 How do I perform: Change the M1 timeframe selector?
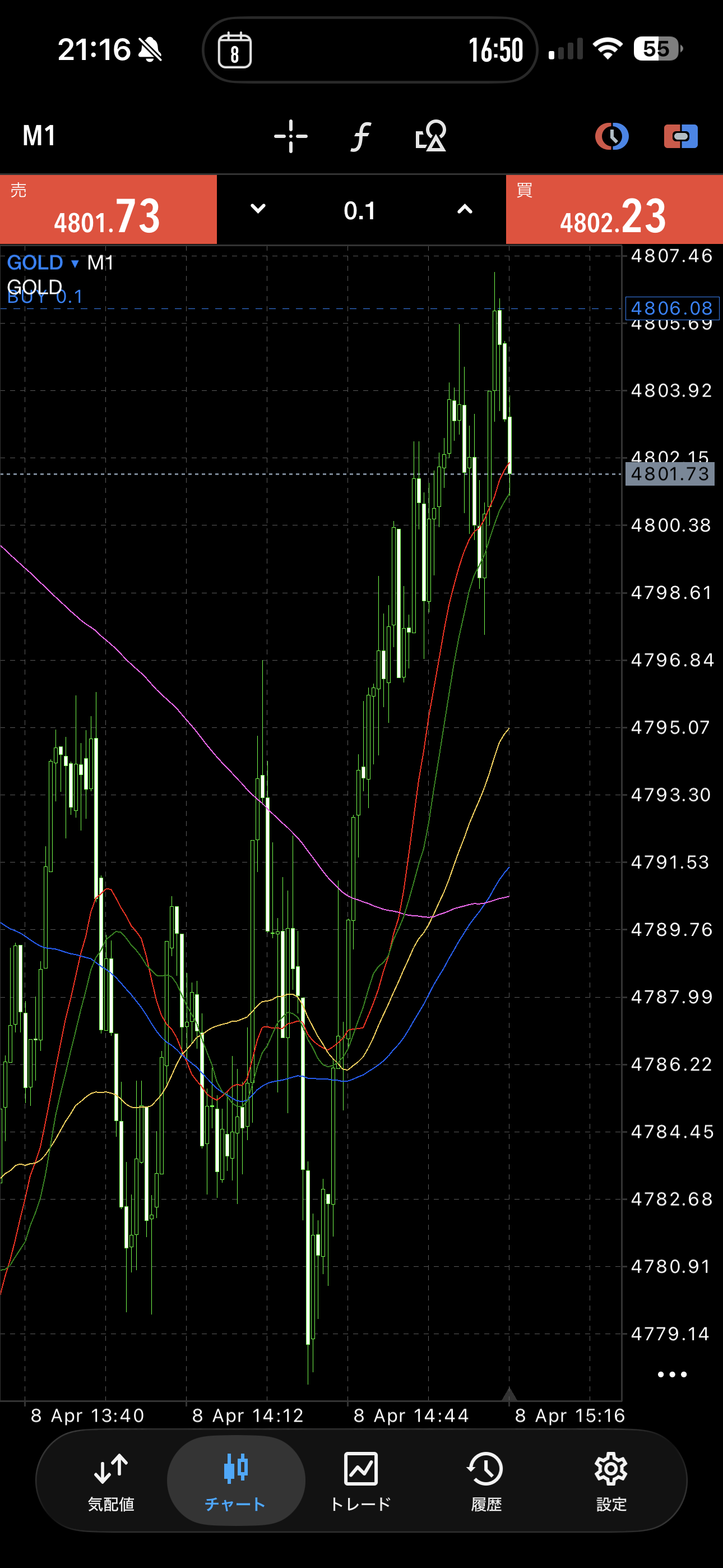[39, 136]
